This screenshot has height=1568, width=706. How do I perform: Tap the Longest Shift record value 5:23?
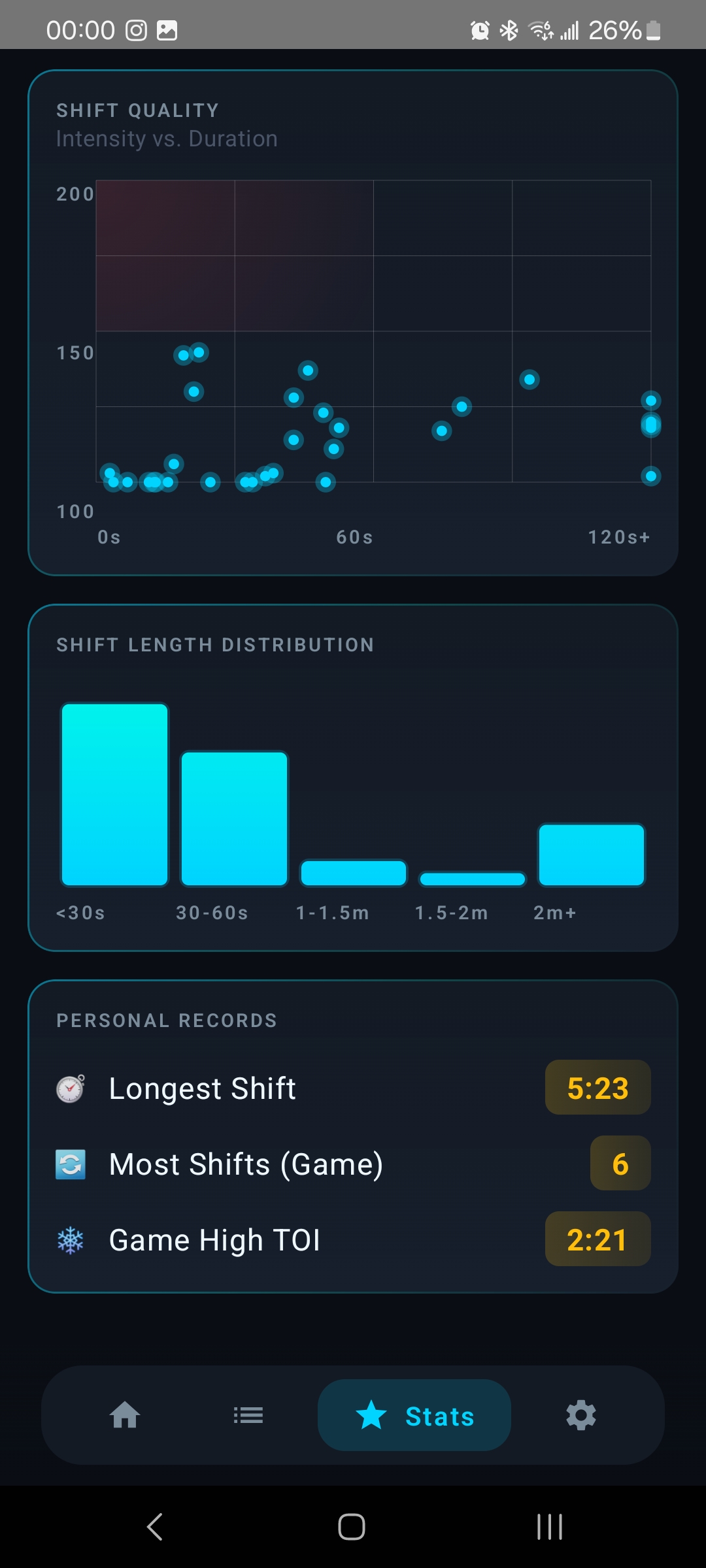coord(597,1086)
